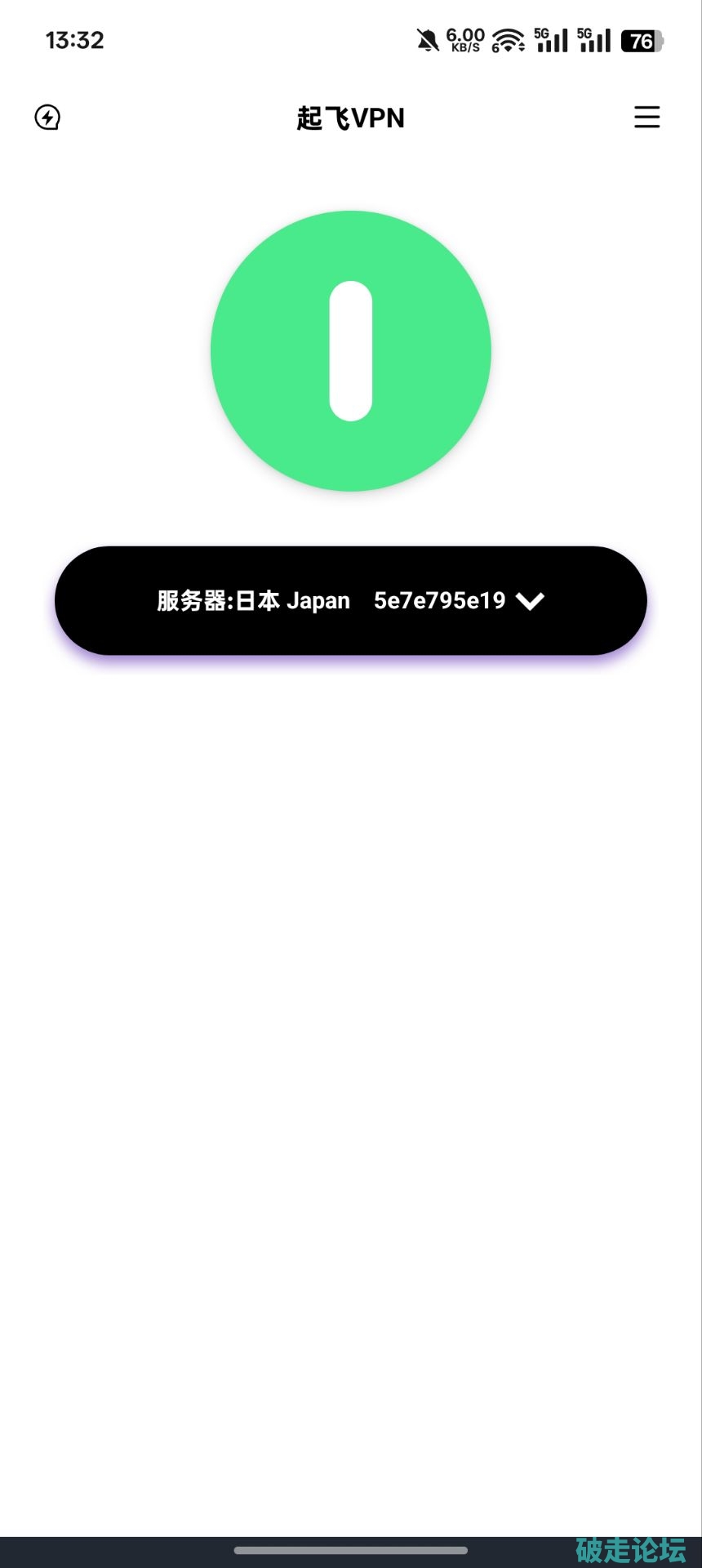Screen dimensions: 702x1568
Task: Expand the Japan server selector
Action: pyautogui.click(x=351, y=601)
